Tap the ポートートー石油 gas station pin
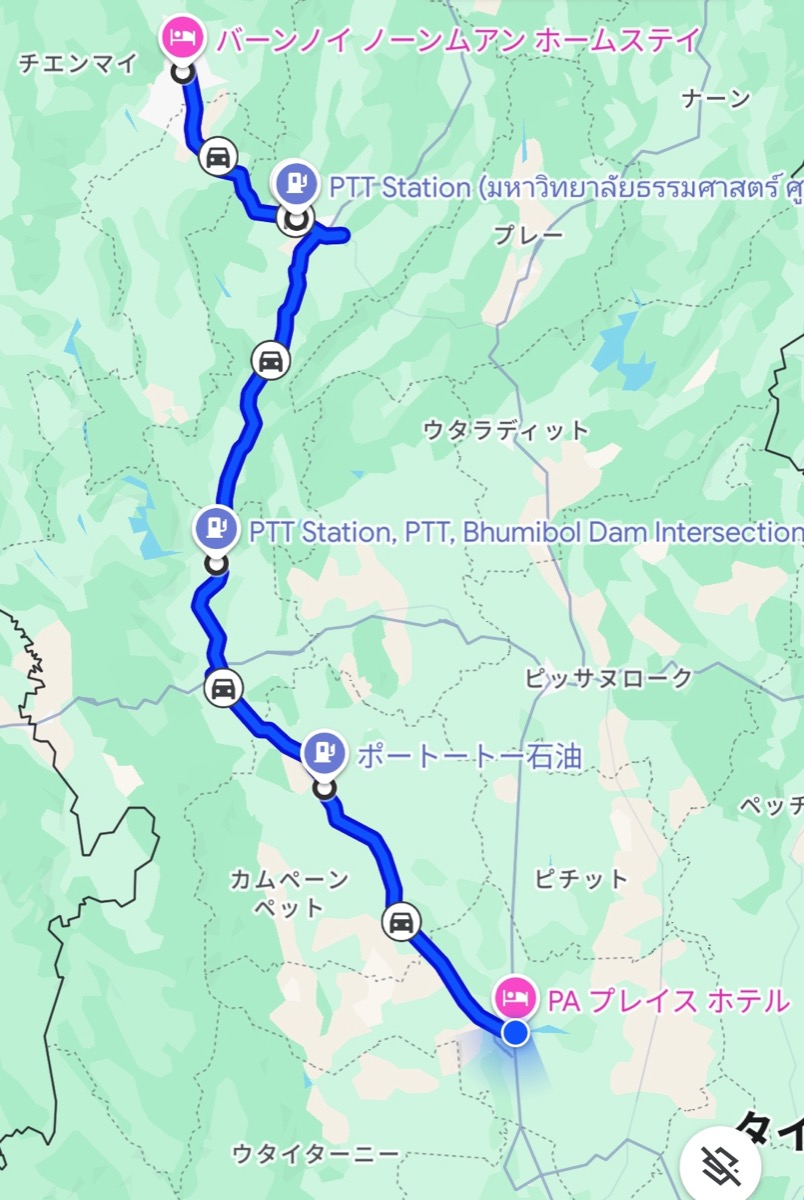The image size is (804, 1200). click(x=324, y=753)
